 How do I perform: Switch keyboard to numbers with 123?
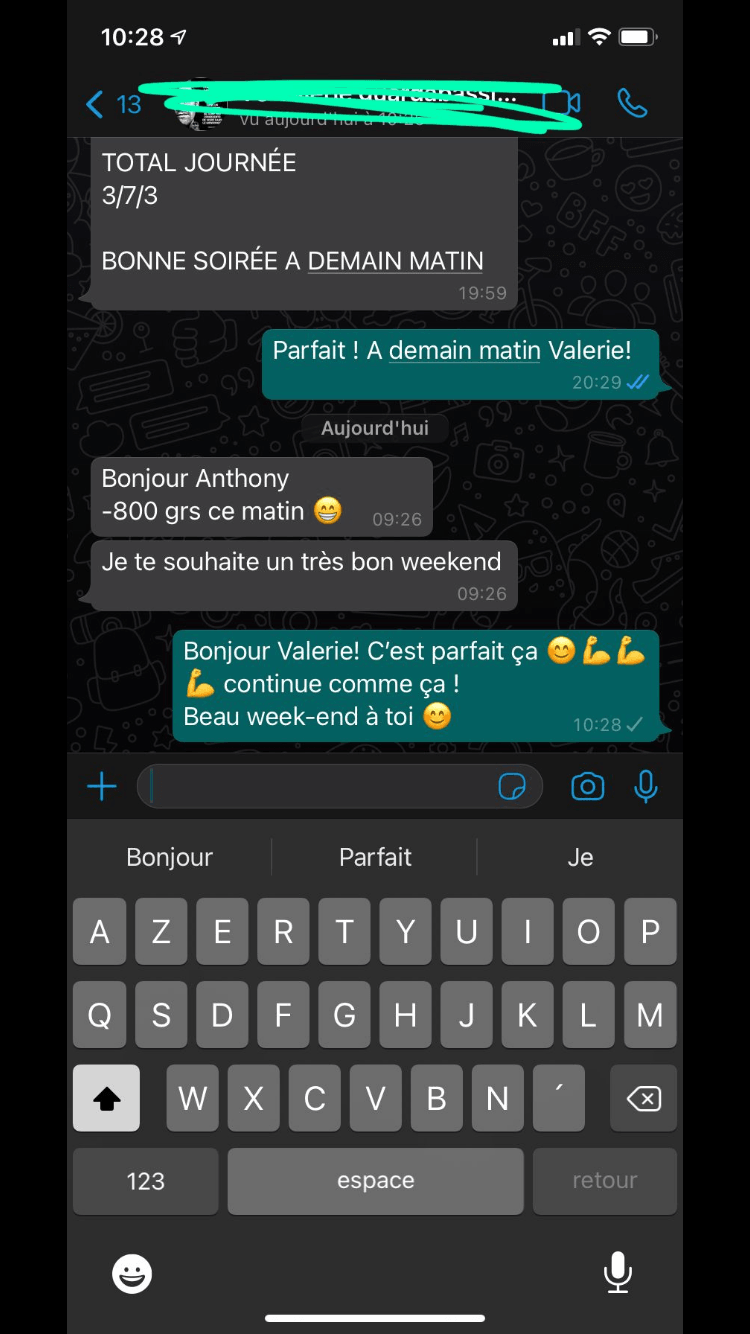coord(145,1181)
